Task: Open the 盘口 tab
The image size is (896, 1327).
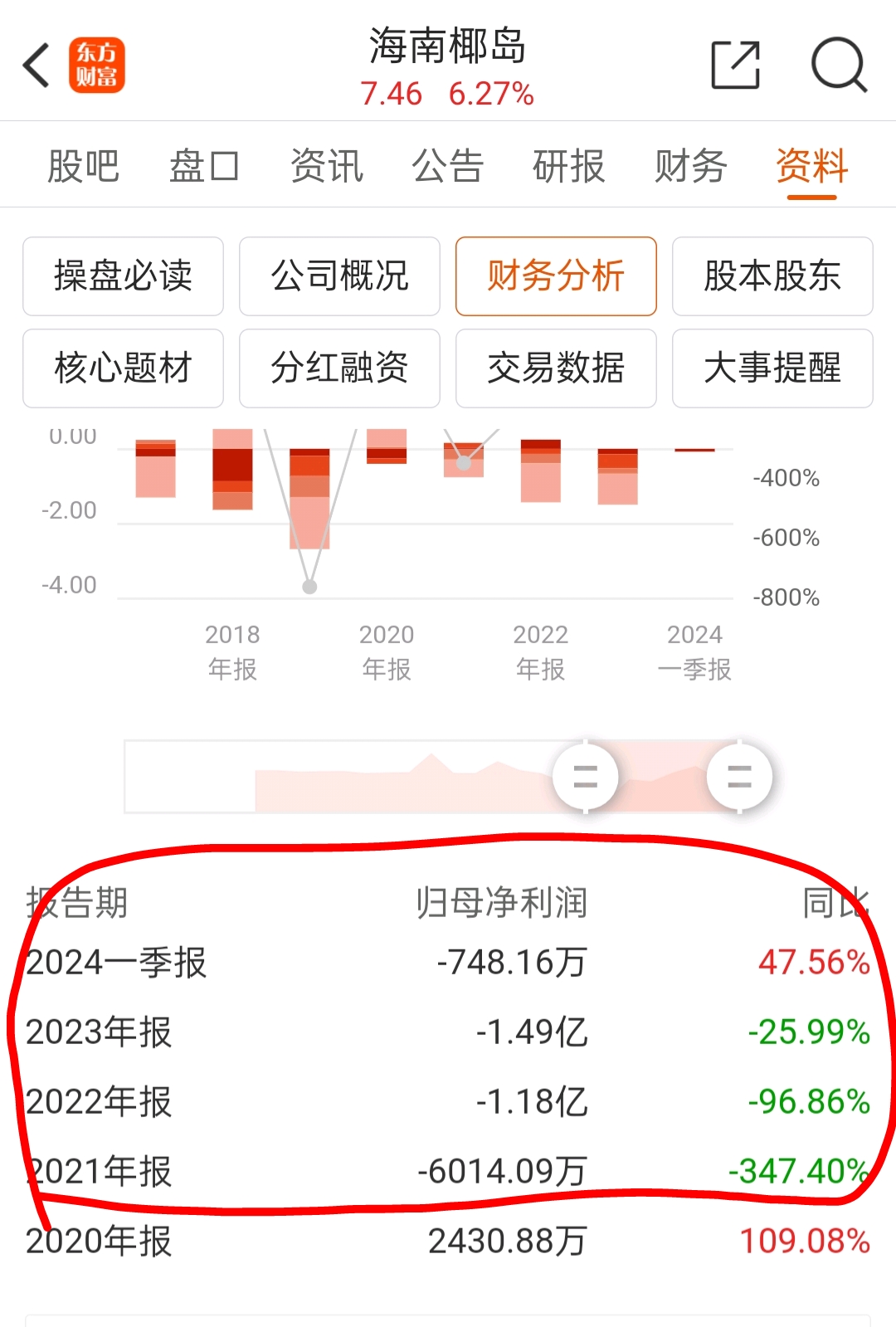Action: [x=204, y=166]
